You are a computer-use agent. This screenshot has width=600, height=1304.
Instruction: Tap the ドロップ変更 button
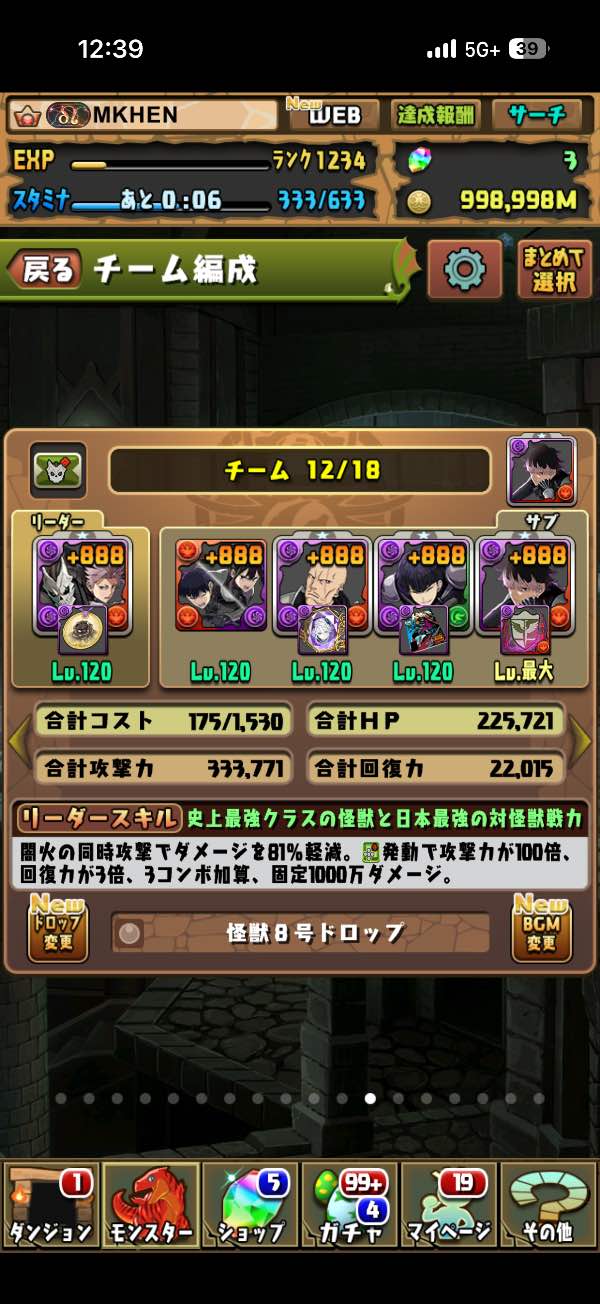pos(58,930)
